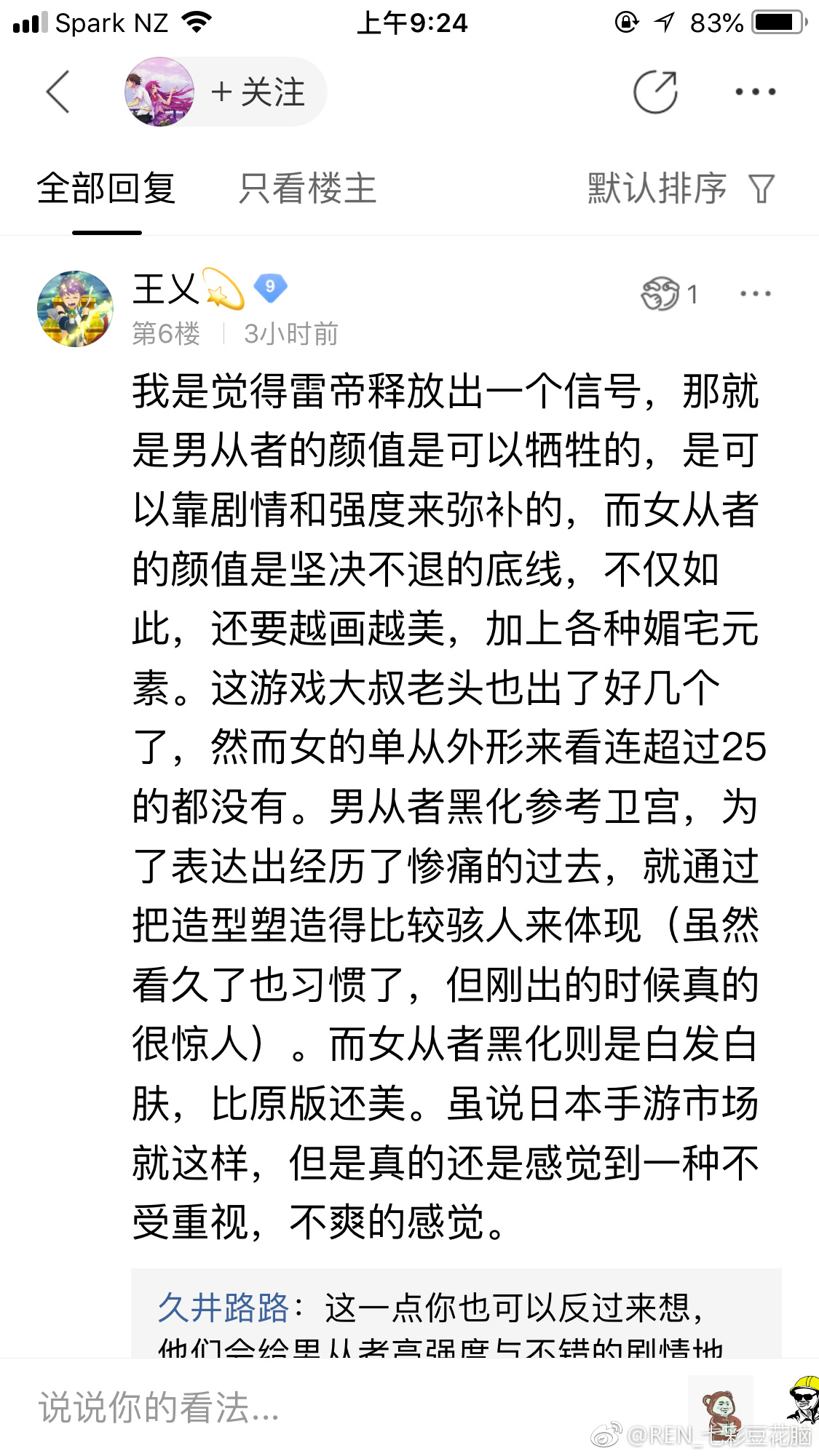Viewport: 819px width, 1456px height.
Task: Open the top-right overflow menu
Action: tap(755, 92)
